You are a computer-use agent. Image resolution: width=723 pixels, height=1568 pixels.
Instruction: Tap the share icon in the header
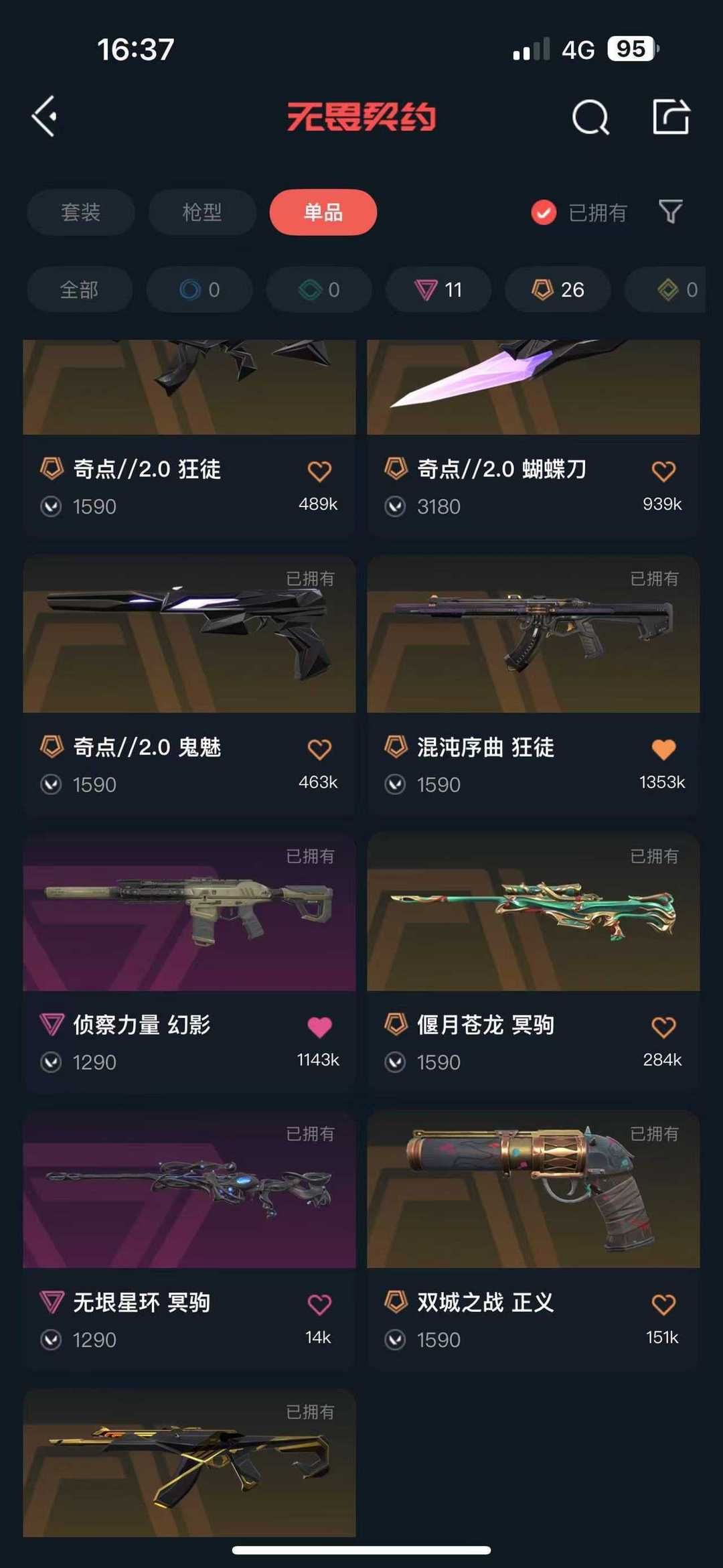point(671,117)
